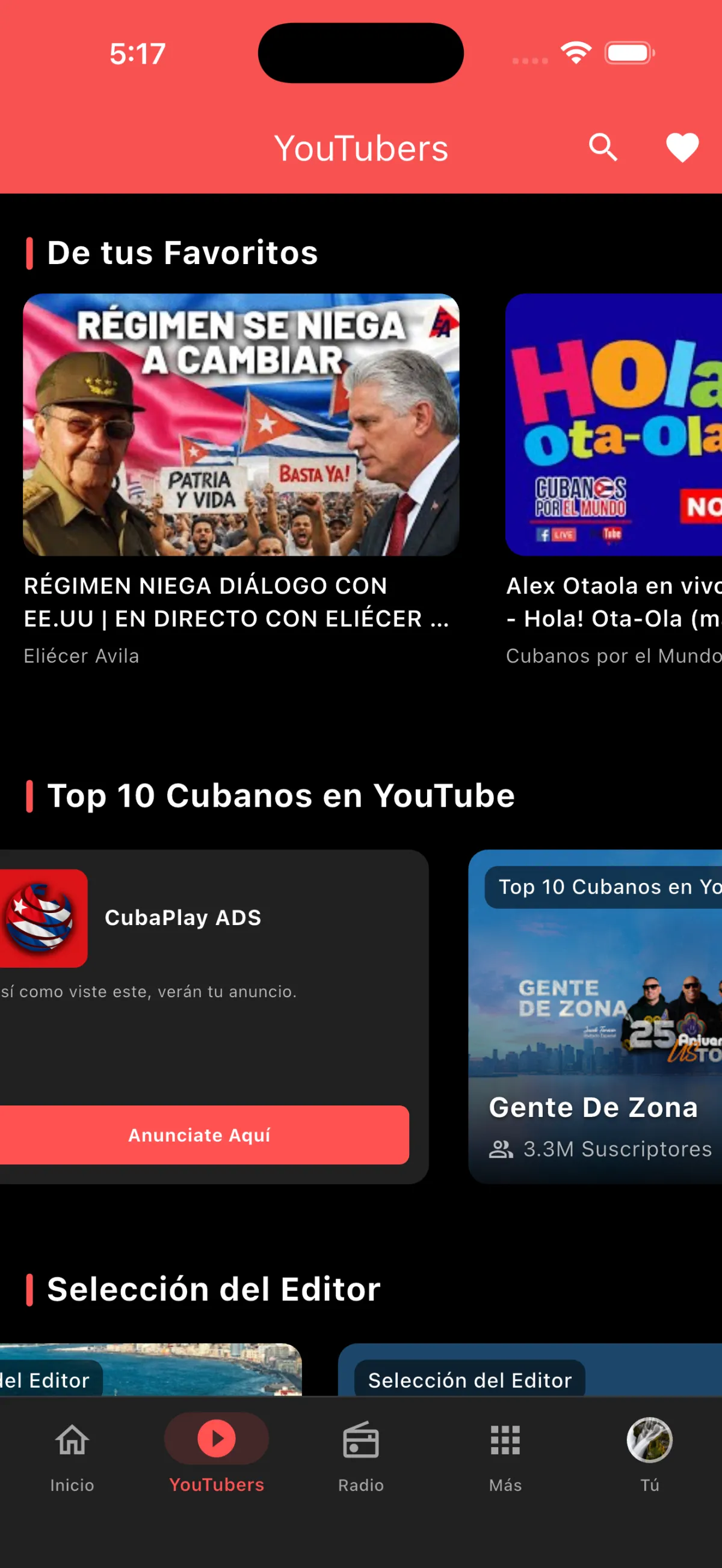Select the YouTubers tab
Screen dimensions: 722x1568
coord(217,1455)
